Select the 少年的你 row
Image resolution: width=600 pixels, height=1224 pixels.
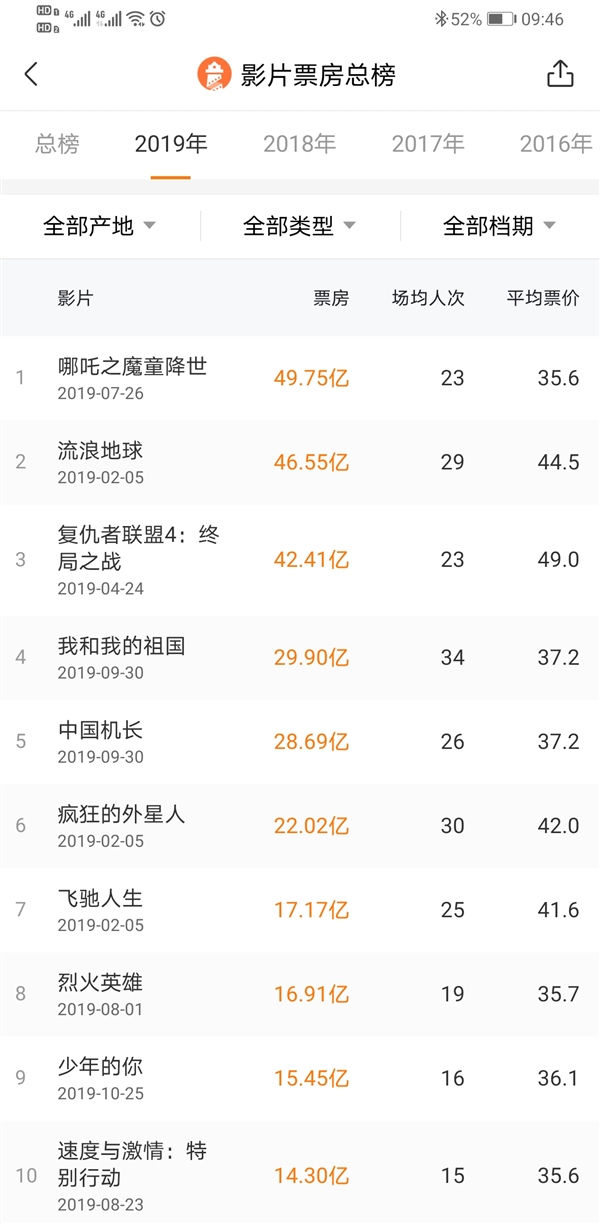click(x=100, y=1067)
